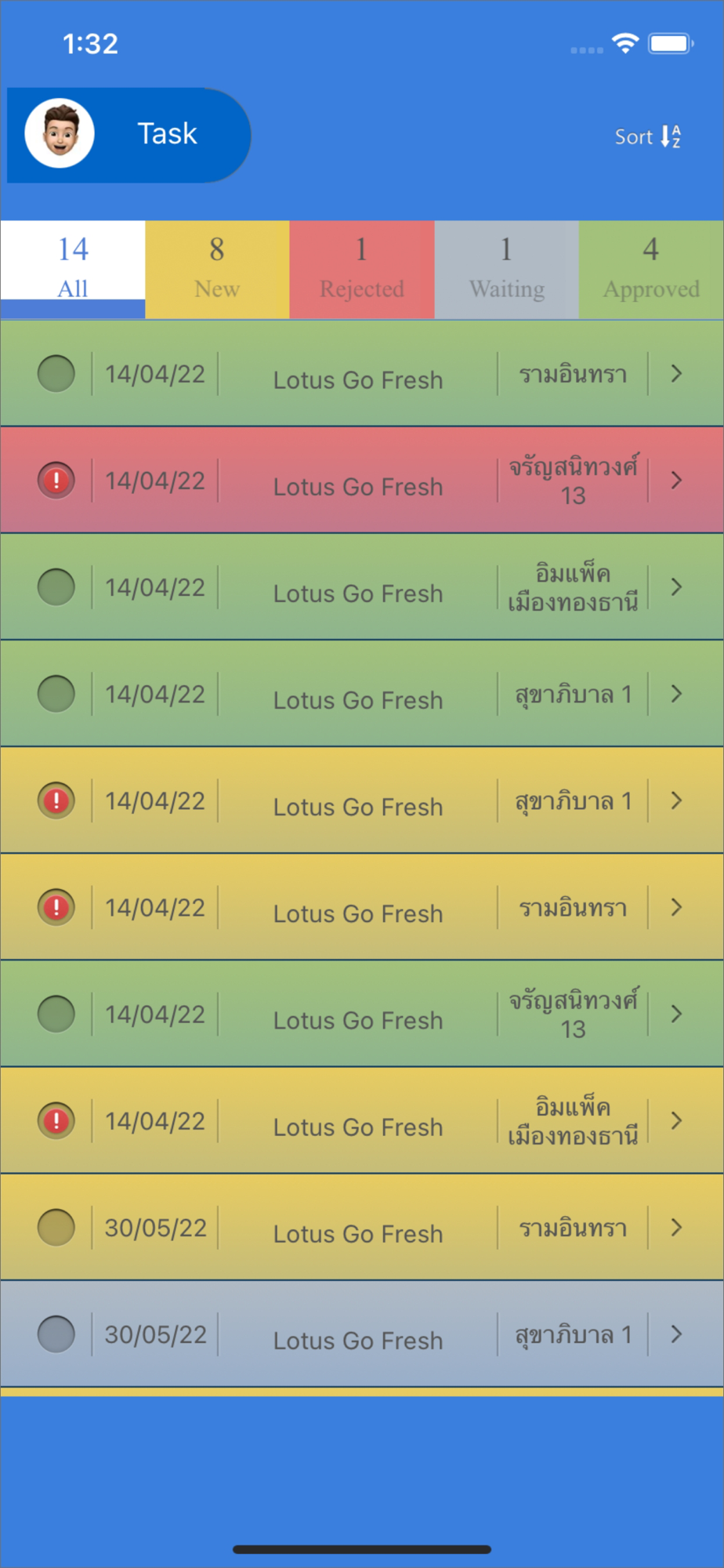View the Approved tasks tab
The width and height of the screenshot is (724, 1568).
point(651,269)
